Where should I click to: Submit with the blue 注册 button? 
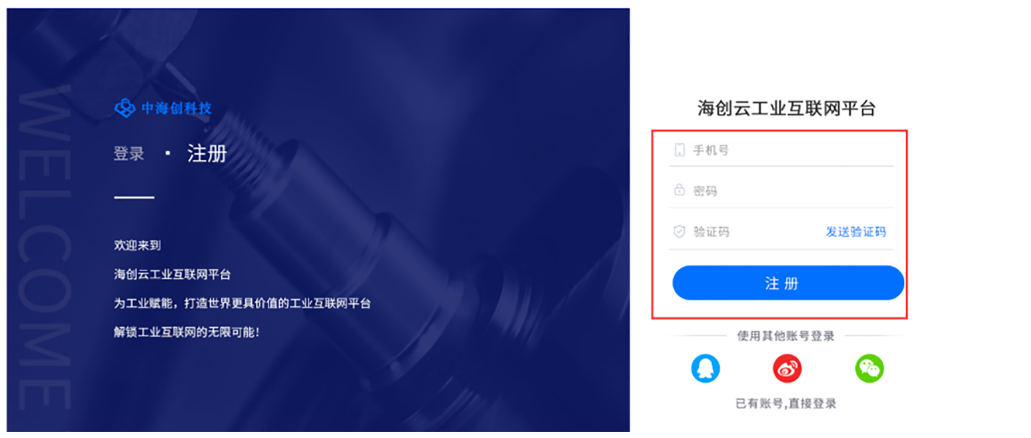(787, 283)
